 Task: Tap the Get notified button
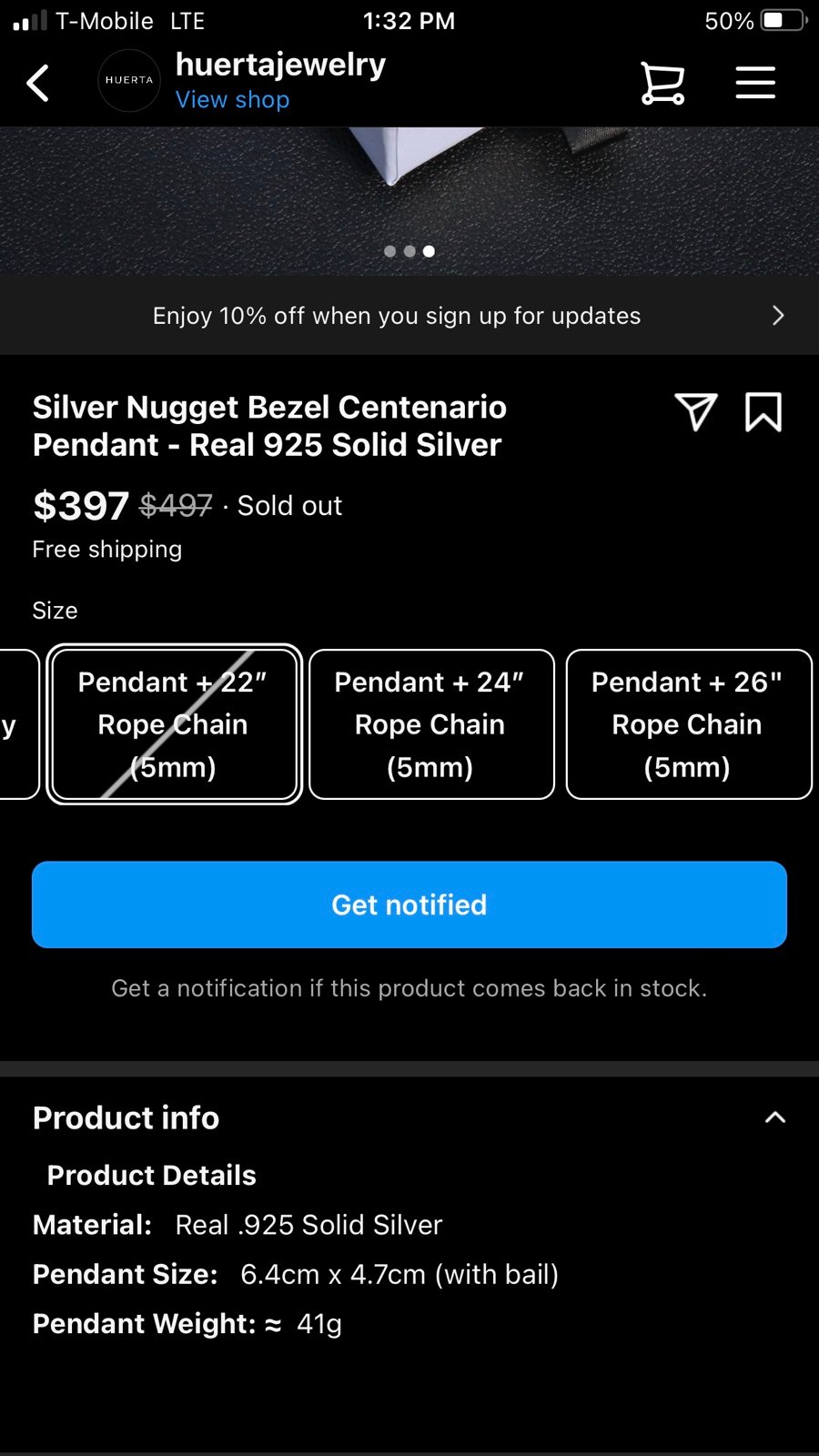click(409, 905)
